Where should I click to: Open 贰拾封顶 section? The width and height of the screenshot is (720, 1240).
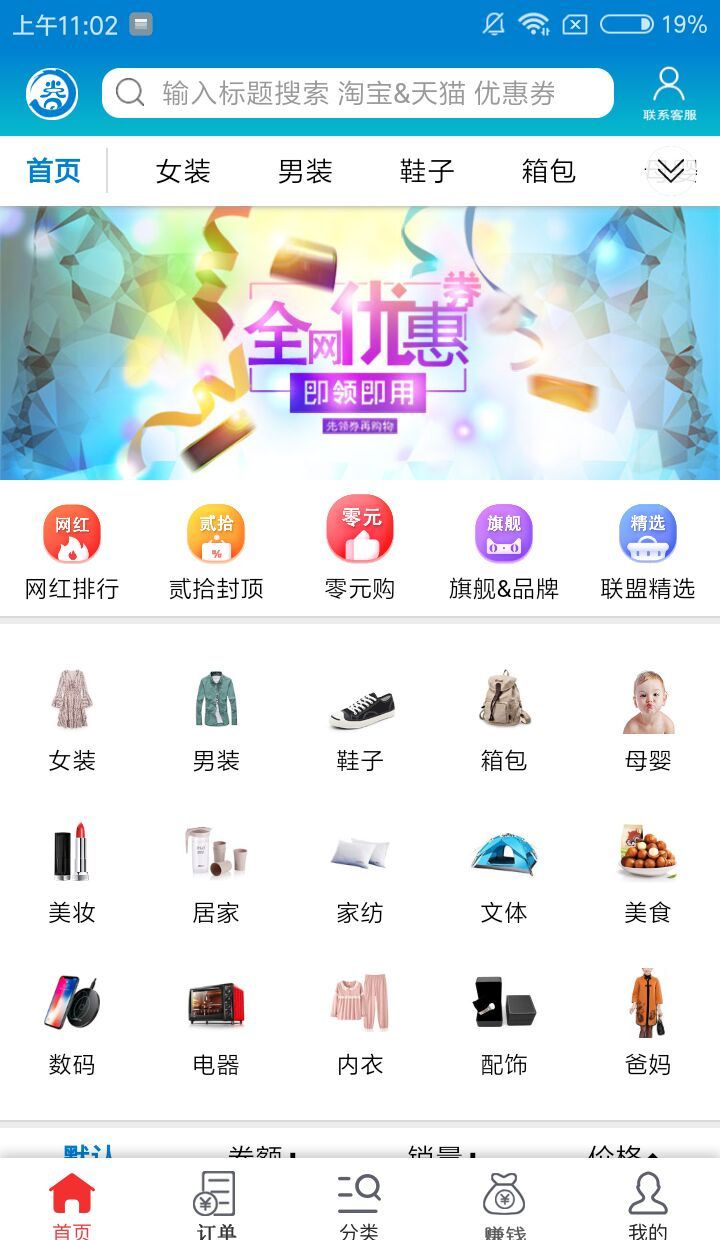[x=216, y=552]
